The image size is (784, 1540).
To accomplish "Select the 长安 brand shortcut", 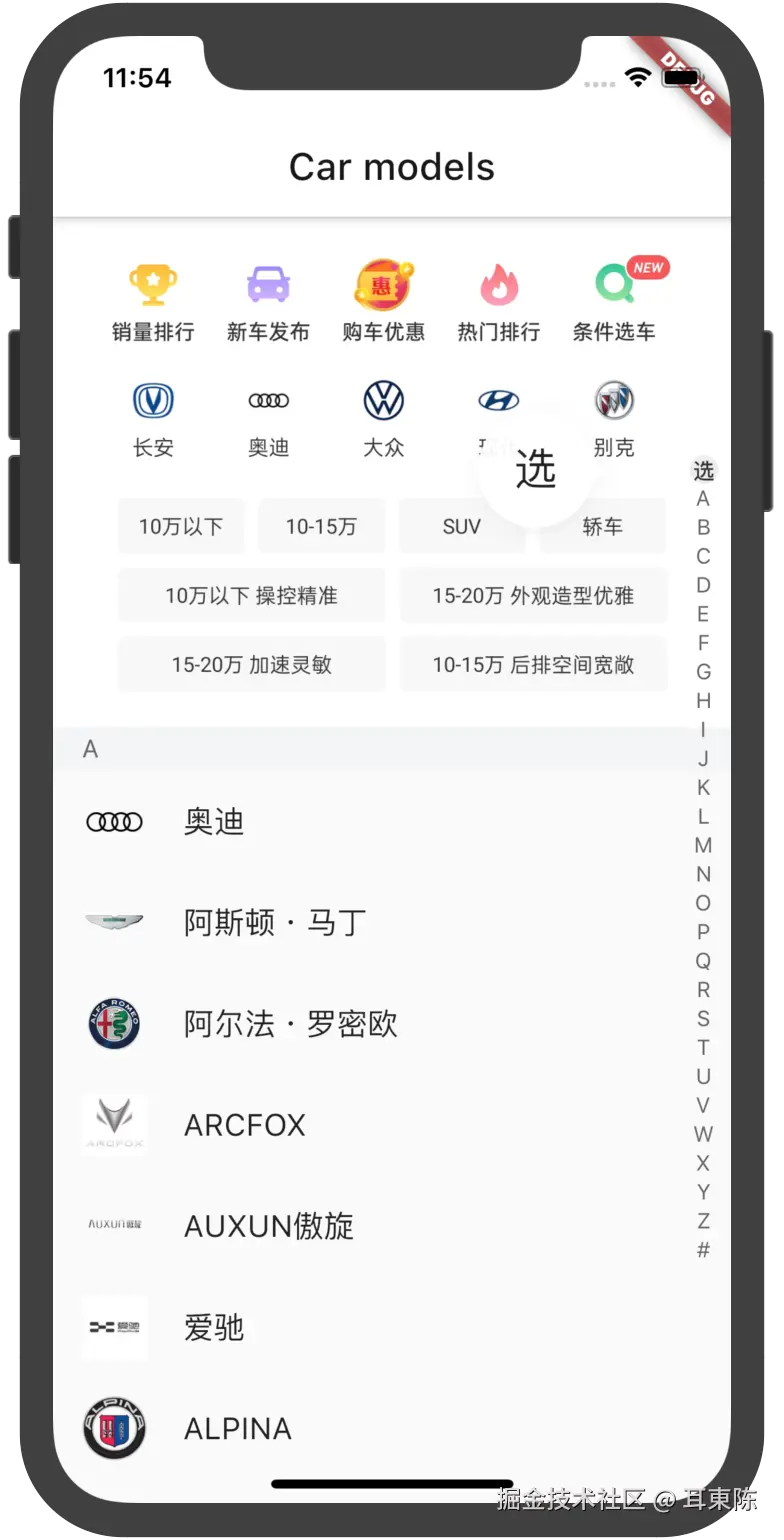I will point(153,420).
